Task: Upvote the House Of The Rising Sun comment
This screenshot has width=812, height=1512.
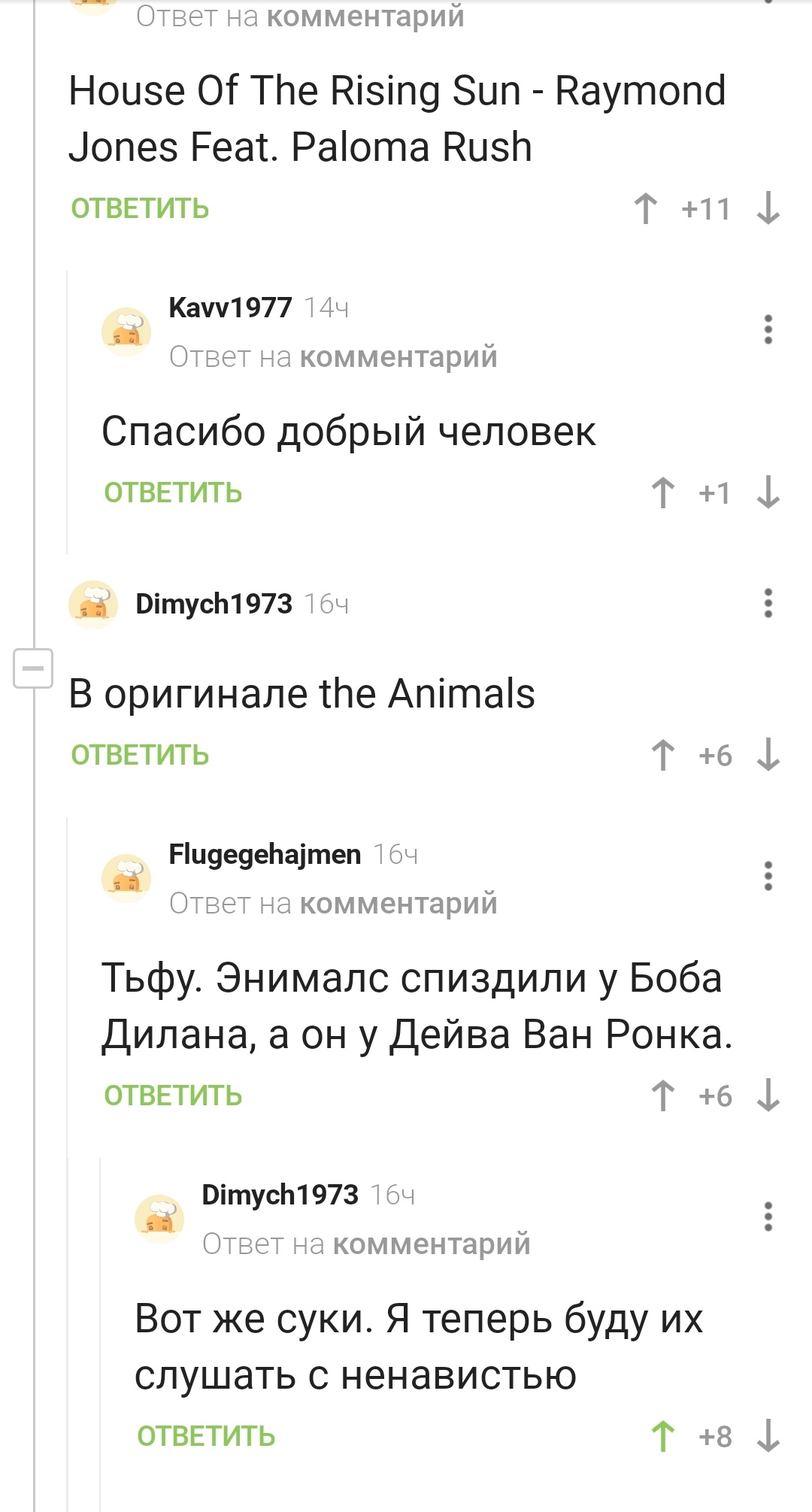Action: [x=646, y=208]
